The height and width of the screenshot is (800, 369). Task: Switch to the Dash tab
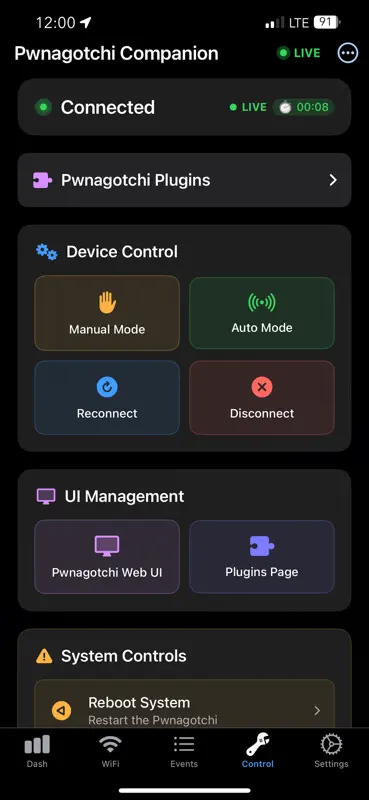pos(37,752)
